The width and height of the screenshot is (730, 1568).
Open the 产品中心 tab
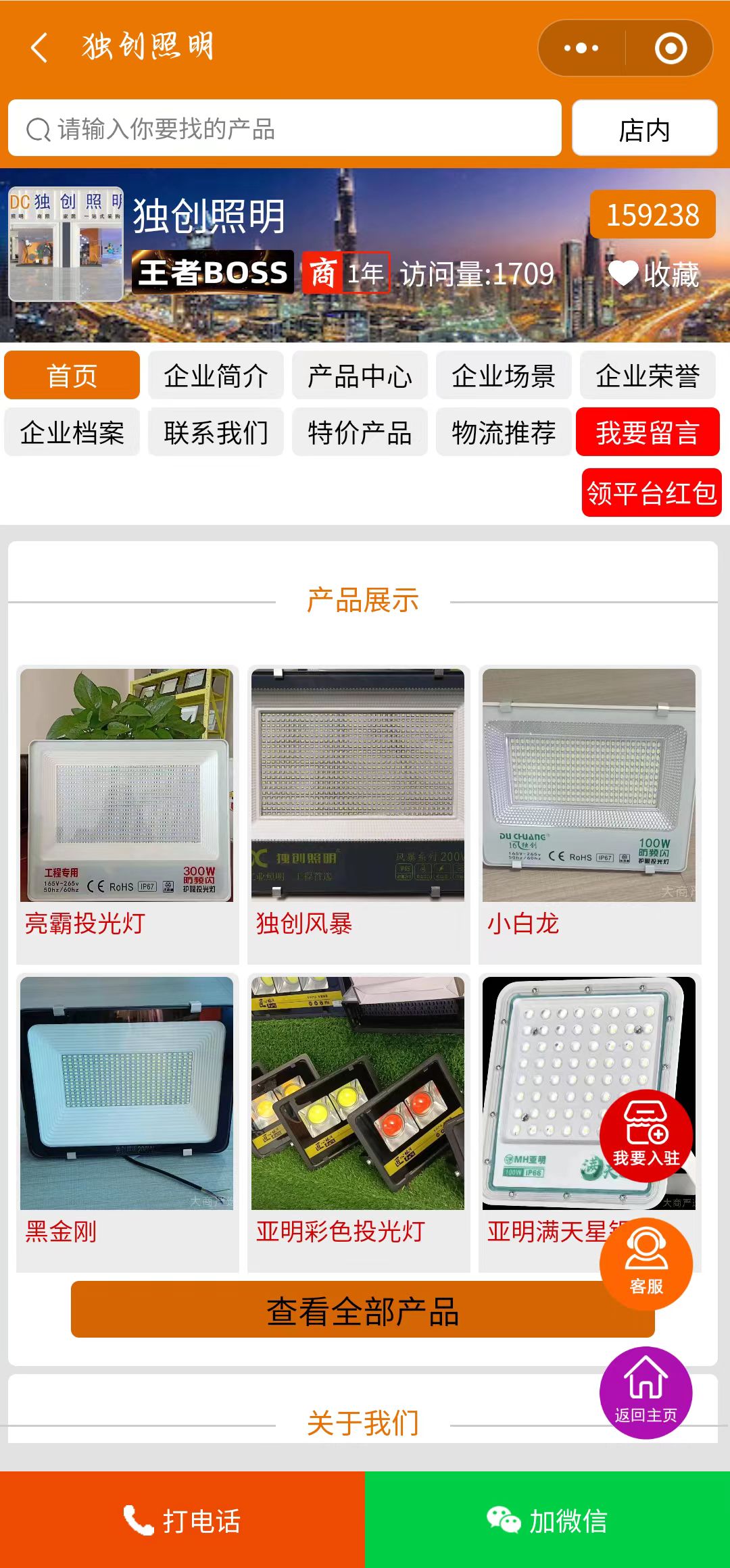coord(360,376)
